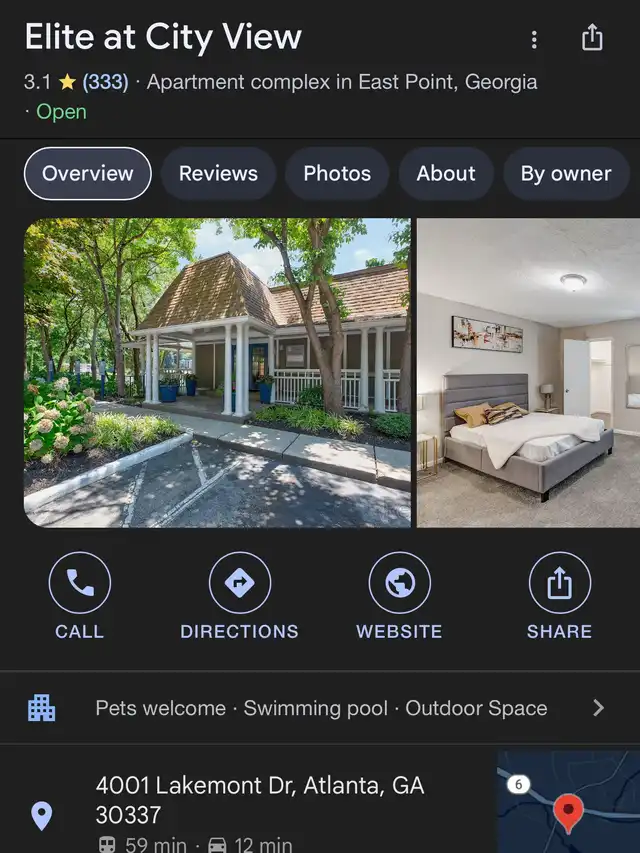
Task: Call Elite at City View
Action: pyautogui.click(x=79, y=596)
